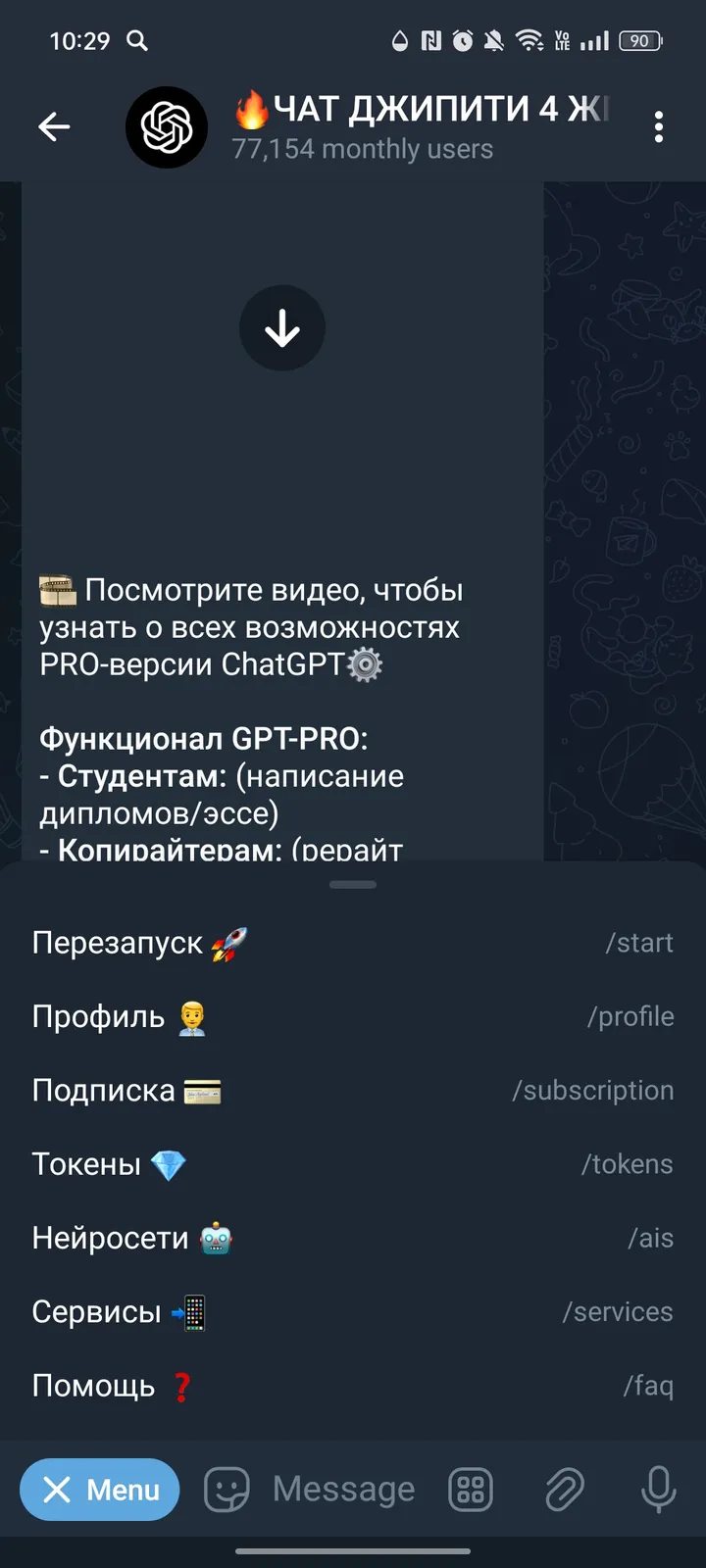Screen dimensions: 706x1568
Task: Tap the back arrow to exit chat
Action: pyautogui.click(x=54, y=126)
